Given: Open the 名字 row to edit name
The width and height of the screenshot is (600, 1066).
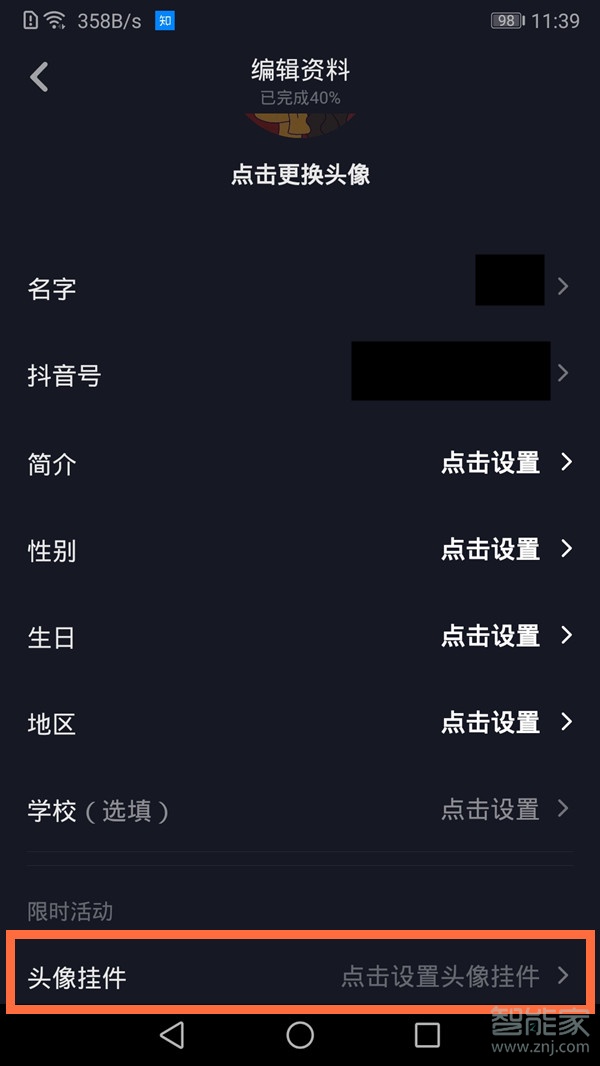Looking at the screenshot, I should click(x=300, y=288).
